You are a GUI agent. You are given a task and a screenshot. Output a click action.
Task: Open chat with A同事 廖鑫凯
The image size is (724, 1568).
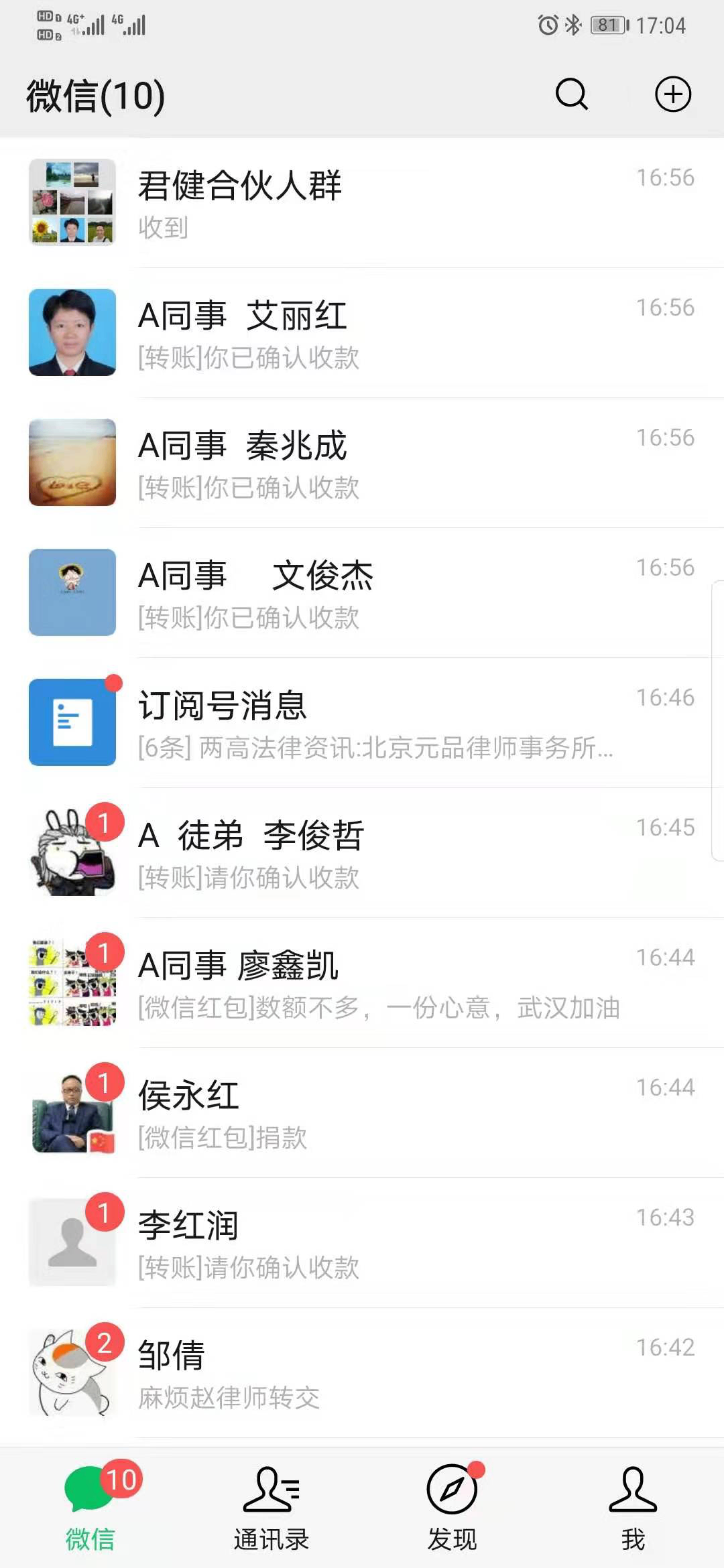(362, 982)
